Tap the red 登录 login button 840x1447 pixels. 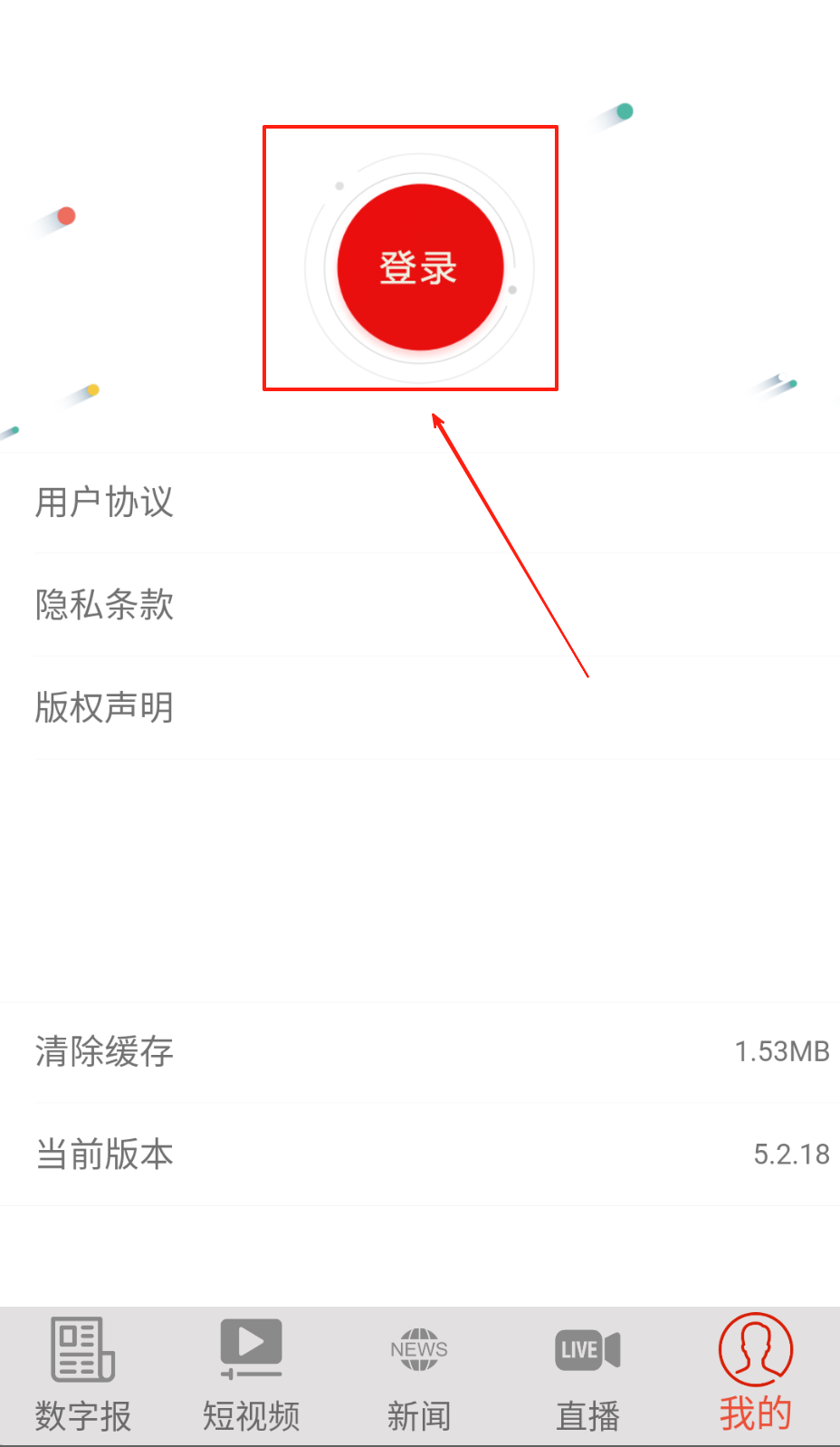(419, 267)
